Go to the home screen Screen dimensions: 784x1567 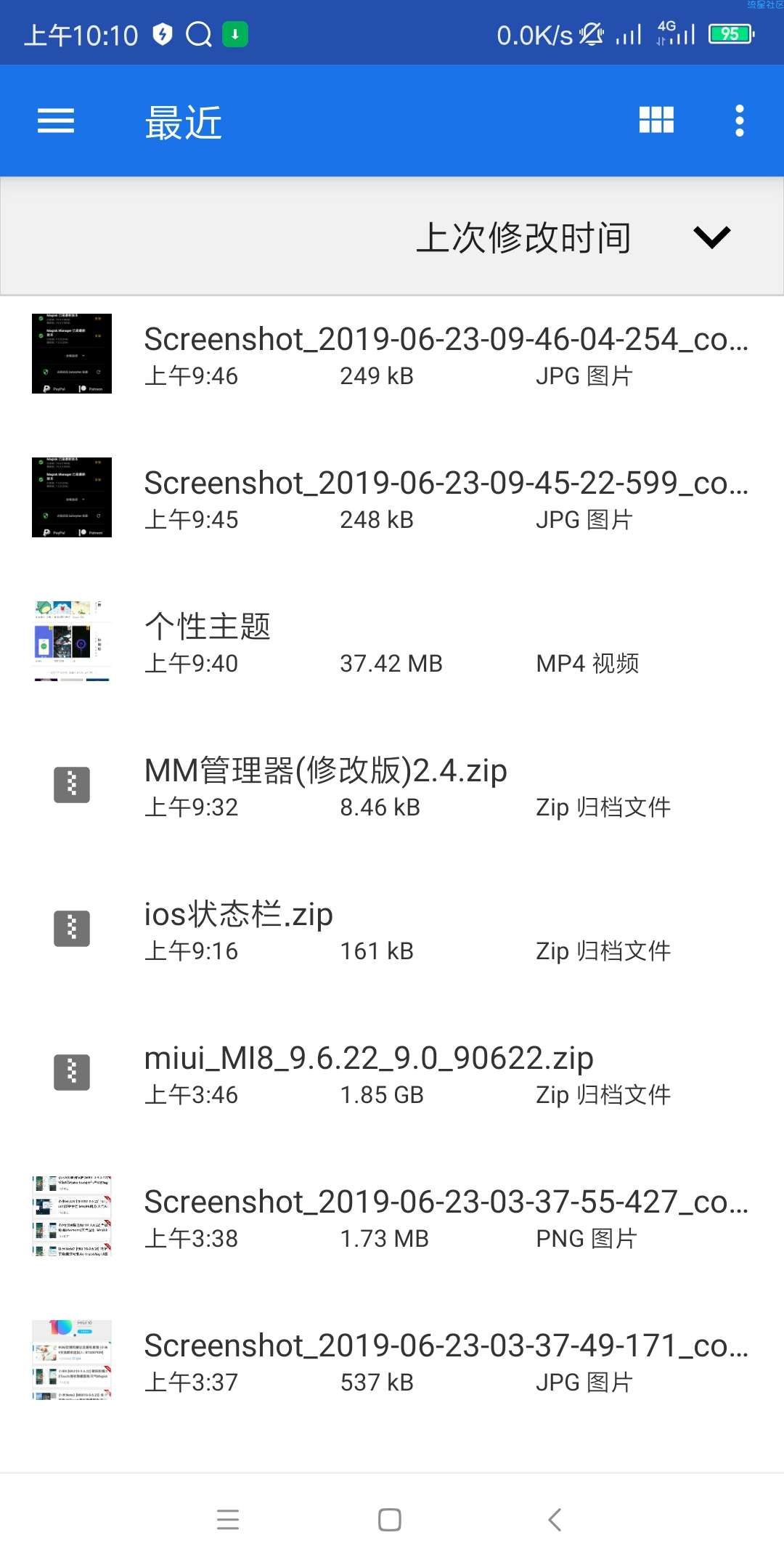pyautogui.click(x=390, y=1519)
